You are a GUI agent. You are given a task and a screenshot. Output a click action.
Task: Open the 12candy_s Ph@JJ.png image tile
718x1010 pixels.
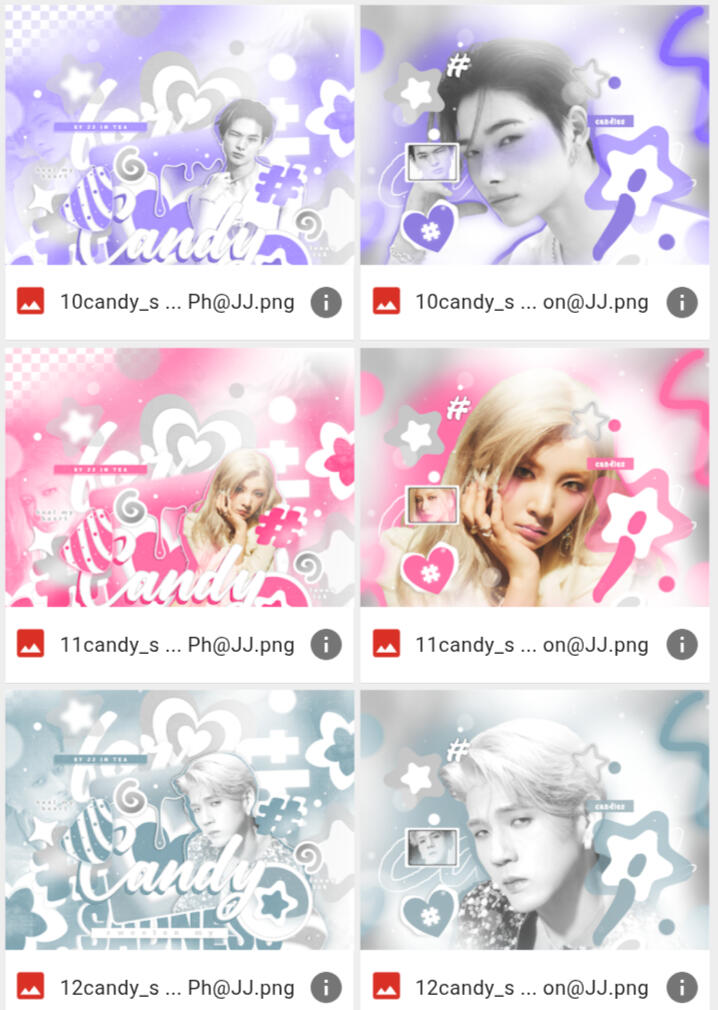pos(180,819)
